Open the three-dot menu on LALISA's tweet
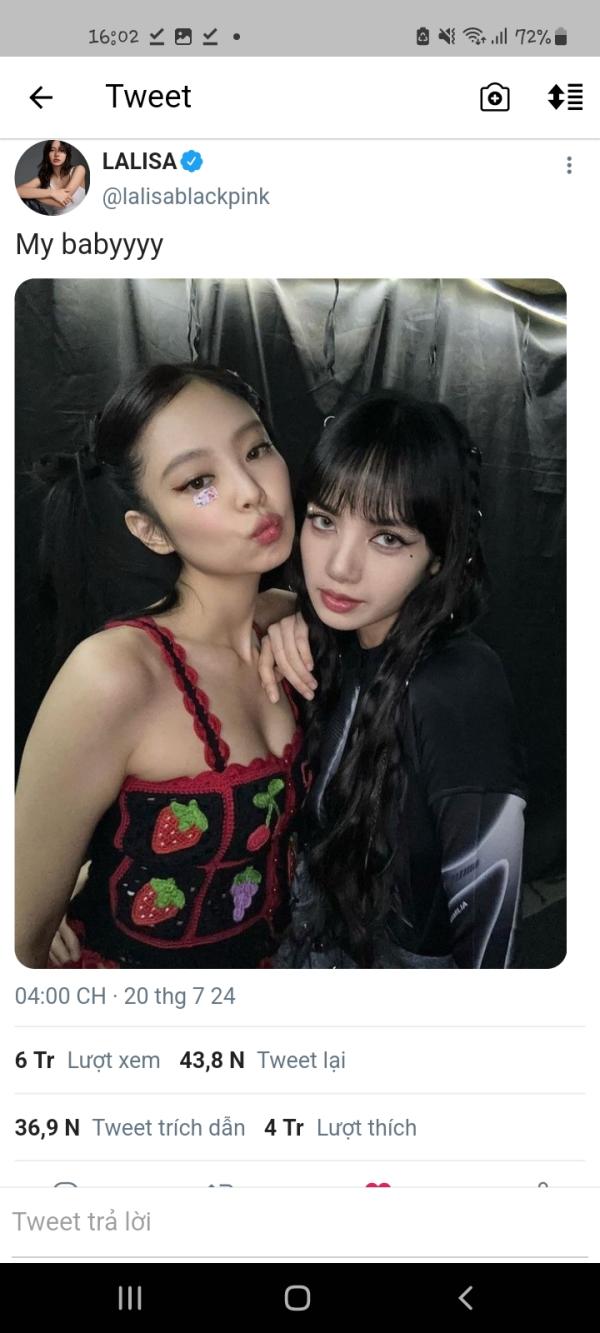 pyautogui.click(x=569, y=165)
